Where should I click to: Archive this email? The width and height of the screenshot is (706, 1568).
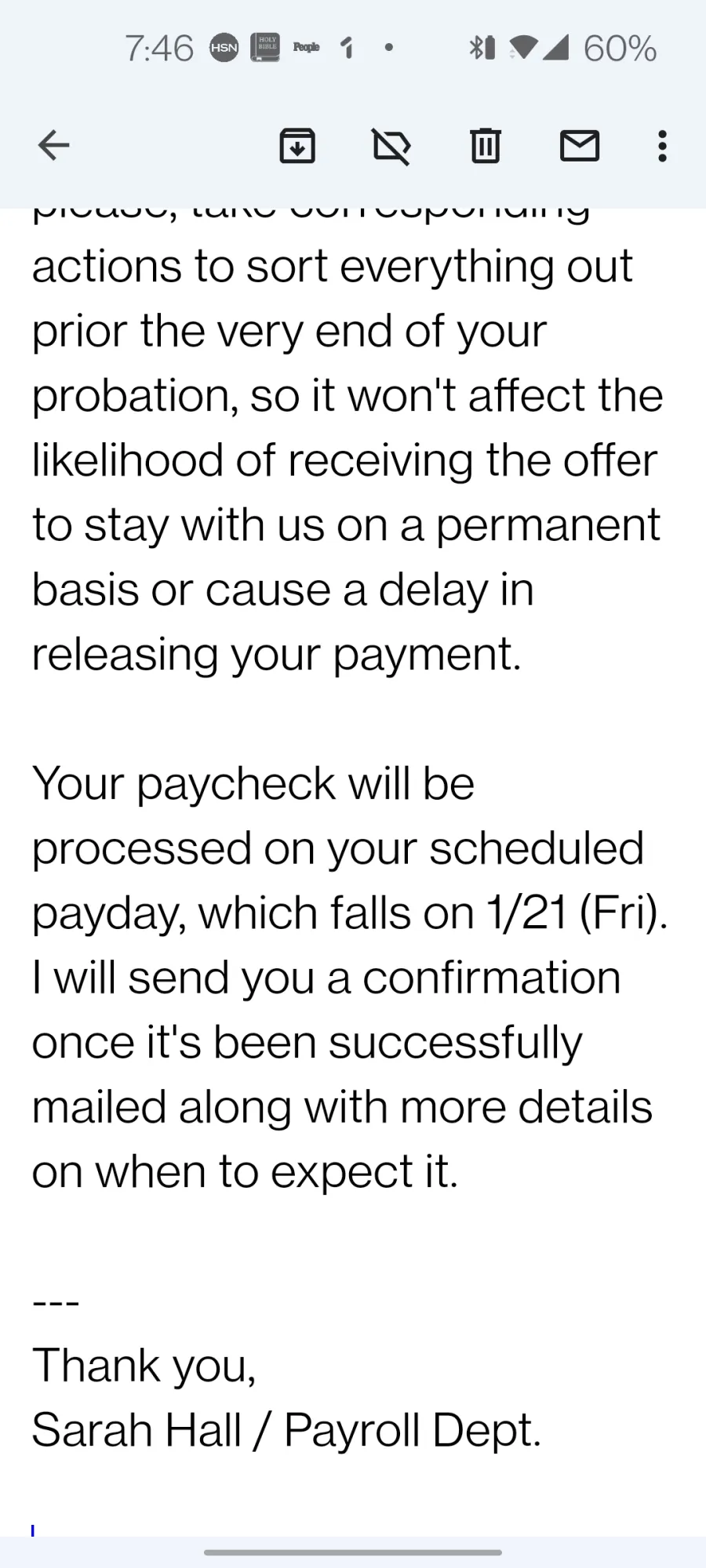pyautogui.click(x=297, y=146)
